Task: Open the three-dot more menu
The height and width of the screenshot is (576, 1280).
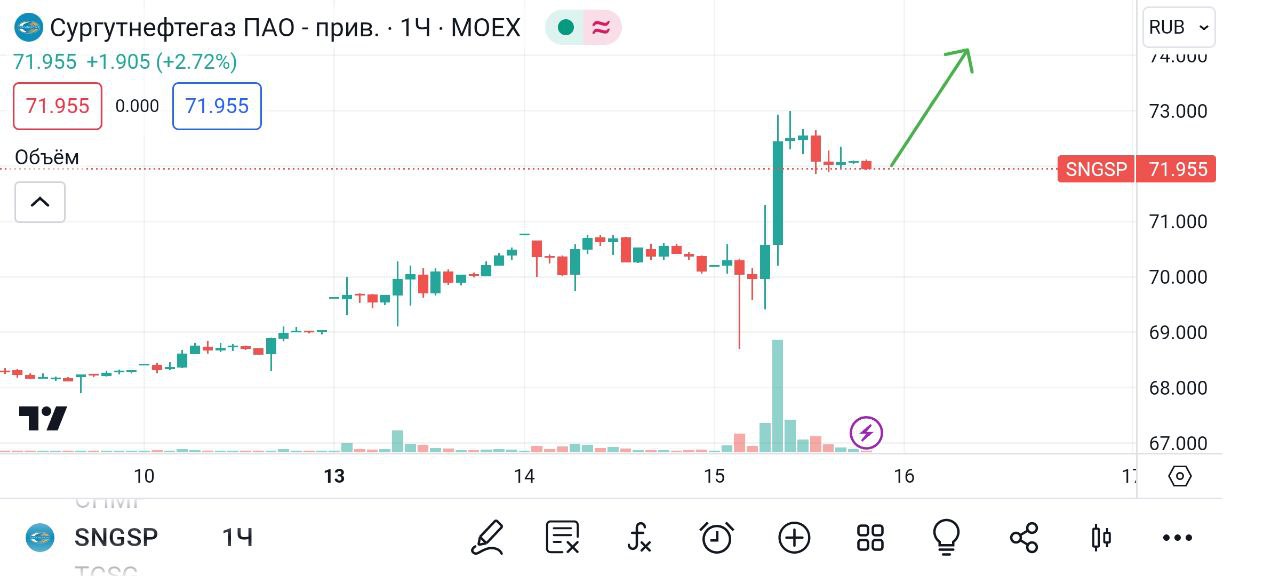Action: [x=1178, y=538]
